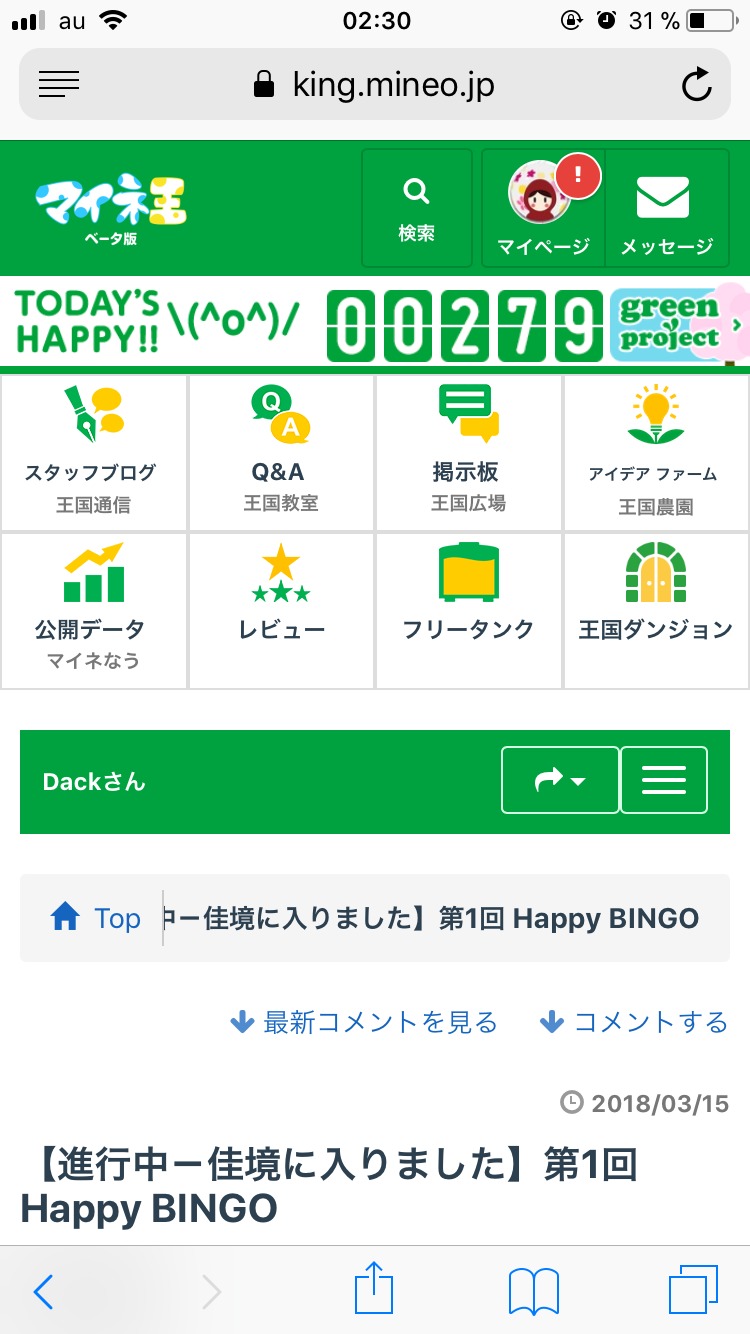Go to Top via breadcrumb link
The width and height of the screenshot is (750, 1334).
[x=96, y=918]
